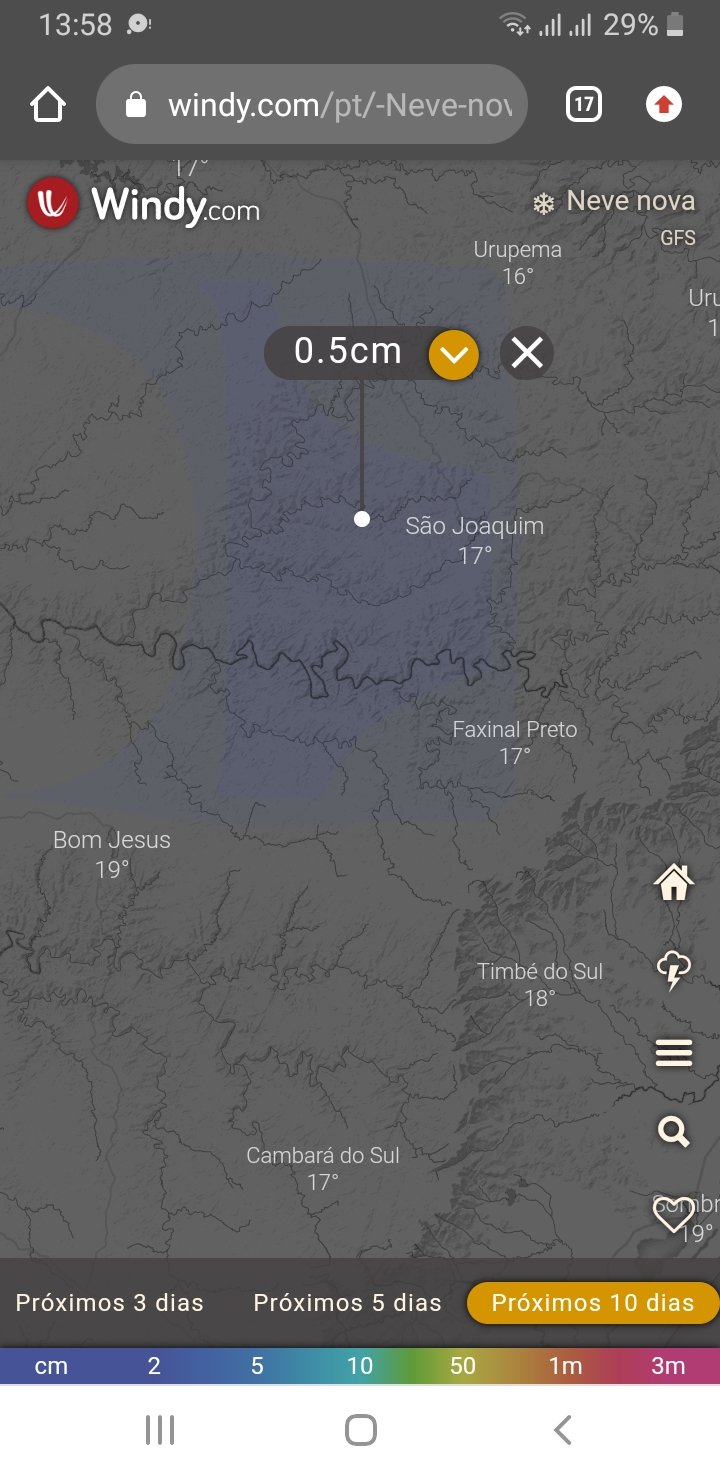The image size is (720, 1480).
Task: Expand the 0.5cm forecast picker
Action: click(x=454, y=354)
